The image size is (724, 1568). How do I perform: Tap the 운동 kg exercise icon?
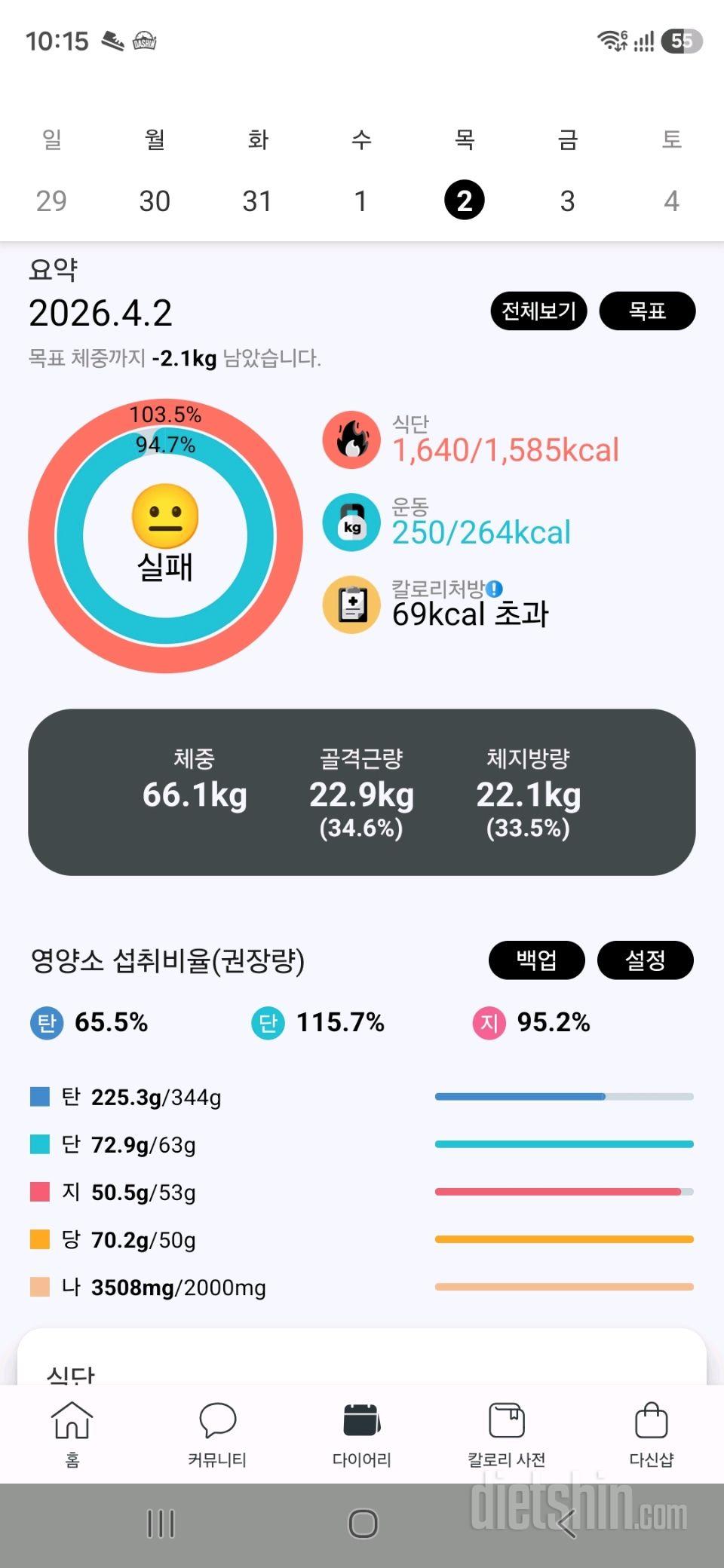tap(351, 524)
